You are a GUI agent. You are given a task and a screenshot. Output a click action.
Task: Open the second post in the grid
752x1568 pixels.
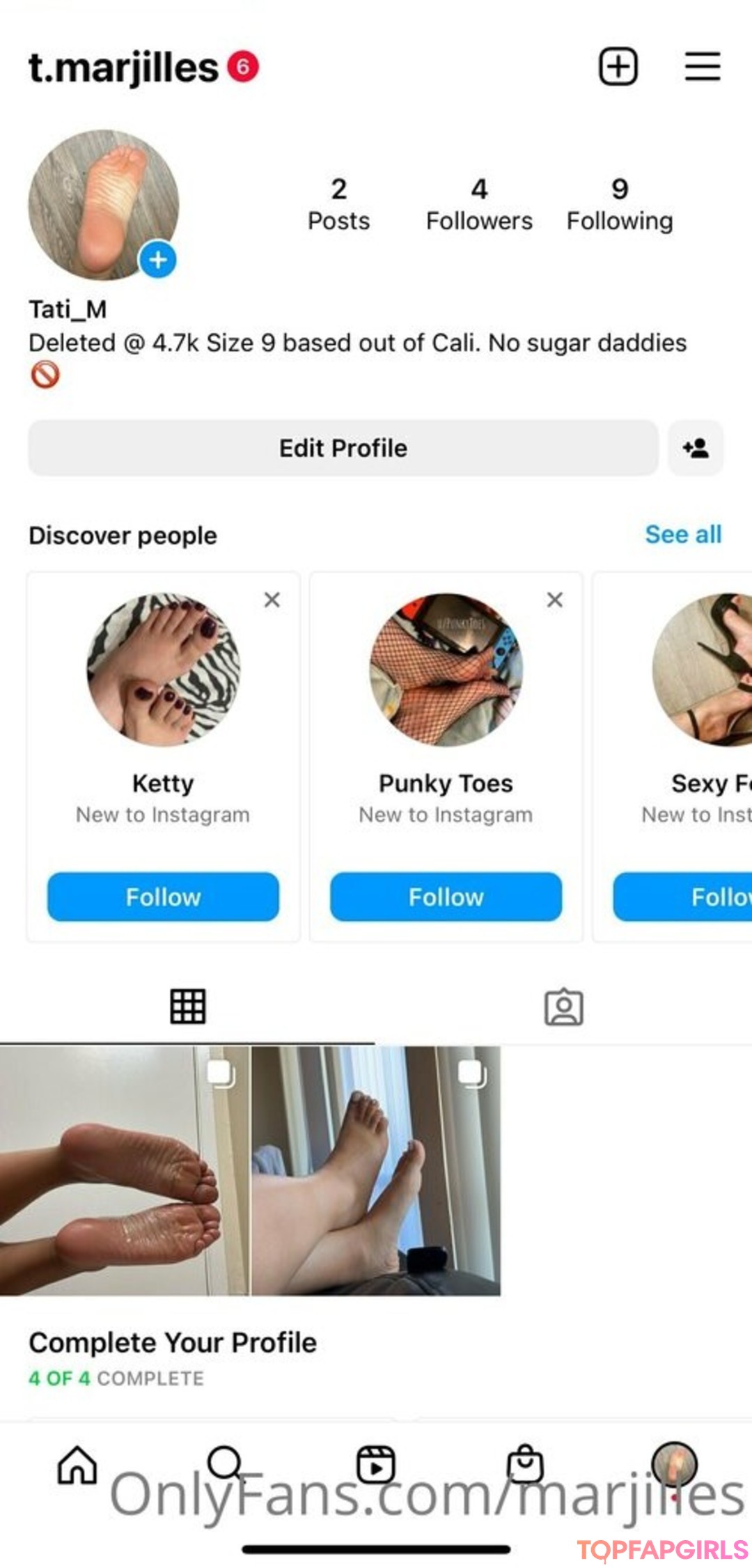coord(375,1170)
